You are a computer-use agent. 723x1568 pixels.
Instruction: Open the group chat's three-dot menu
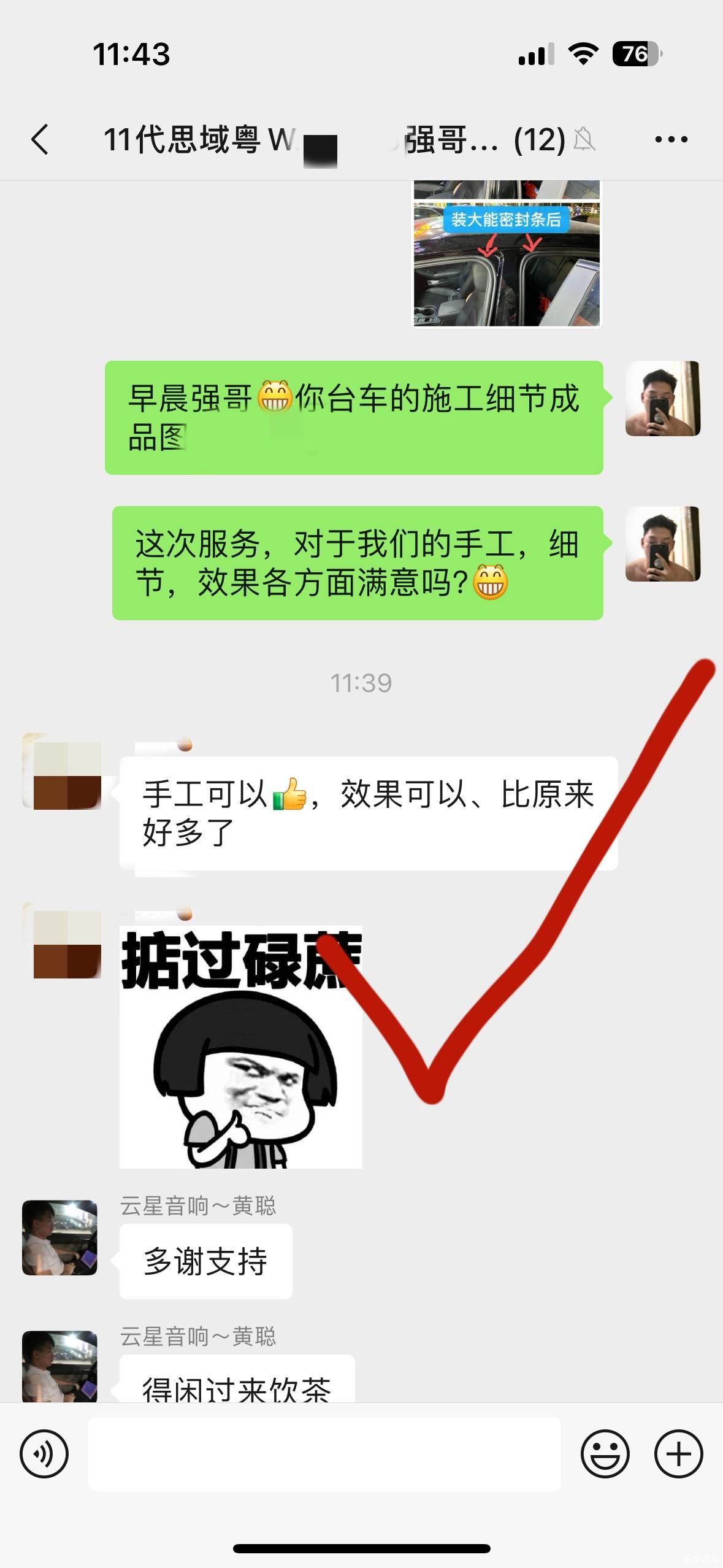tap(671, 140)
